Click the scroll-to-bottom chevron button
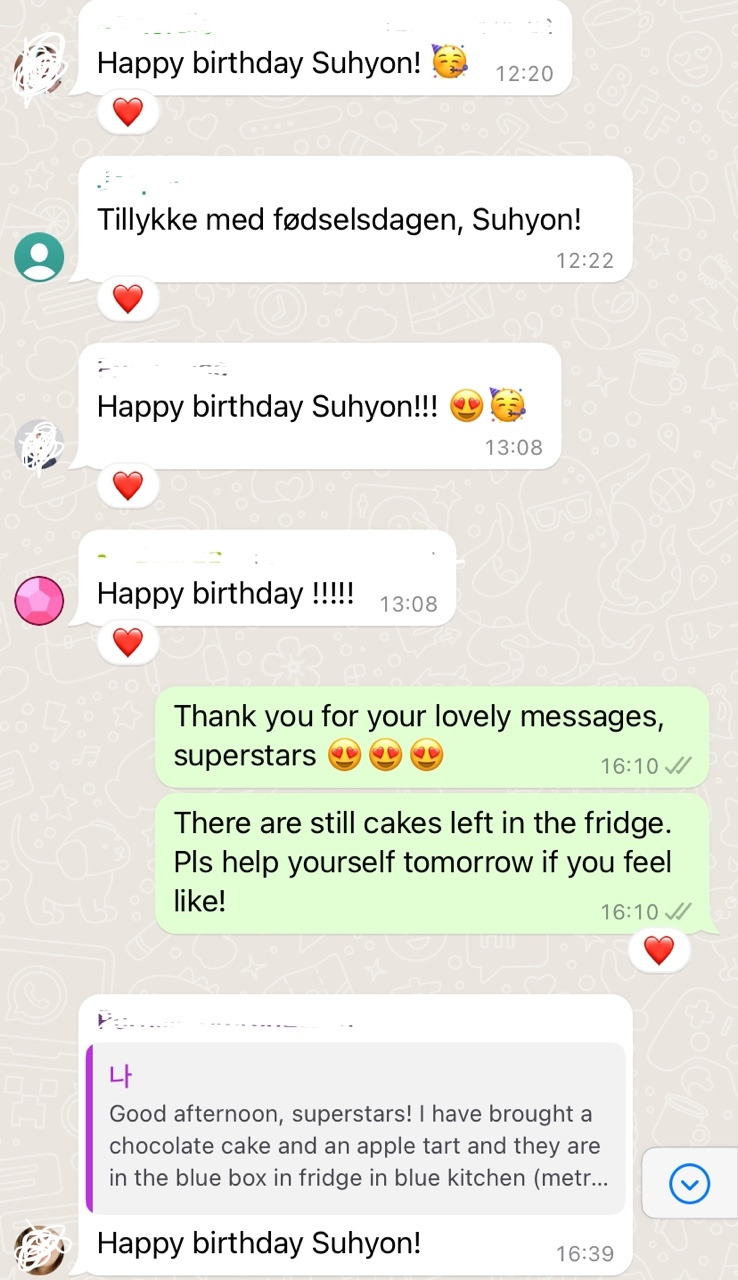This screenshot has width=738, height=1280. (688, 1183)
